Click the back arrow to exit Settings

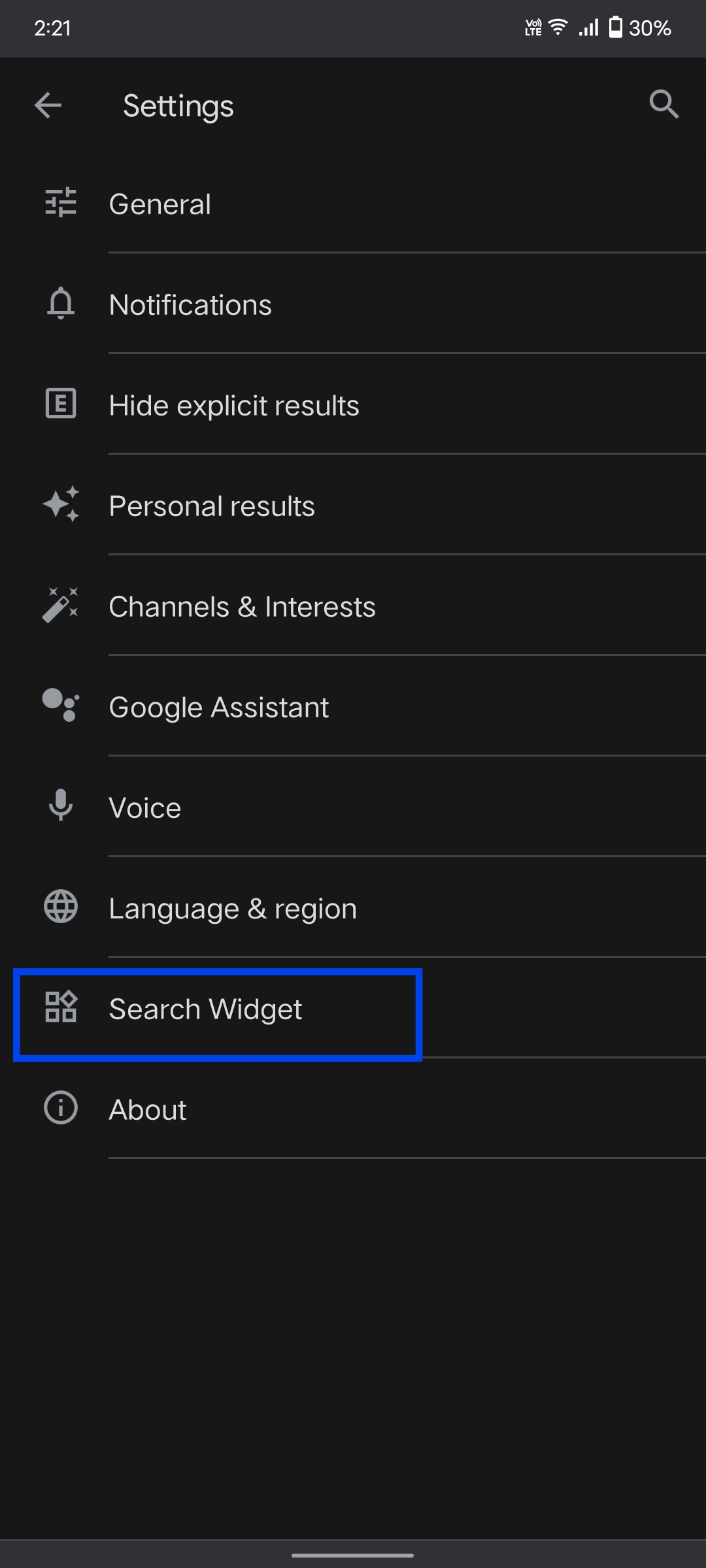click(x=48, y=105)
